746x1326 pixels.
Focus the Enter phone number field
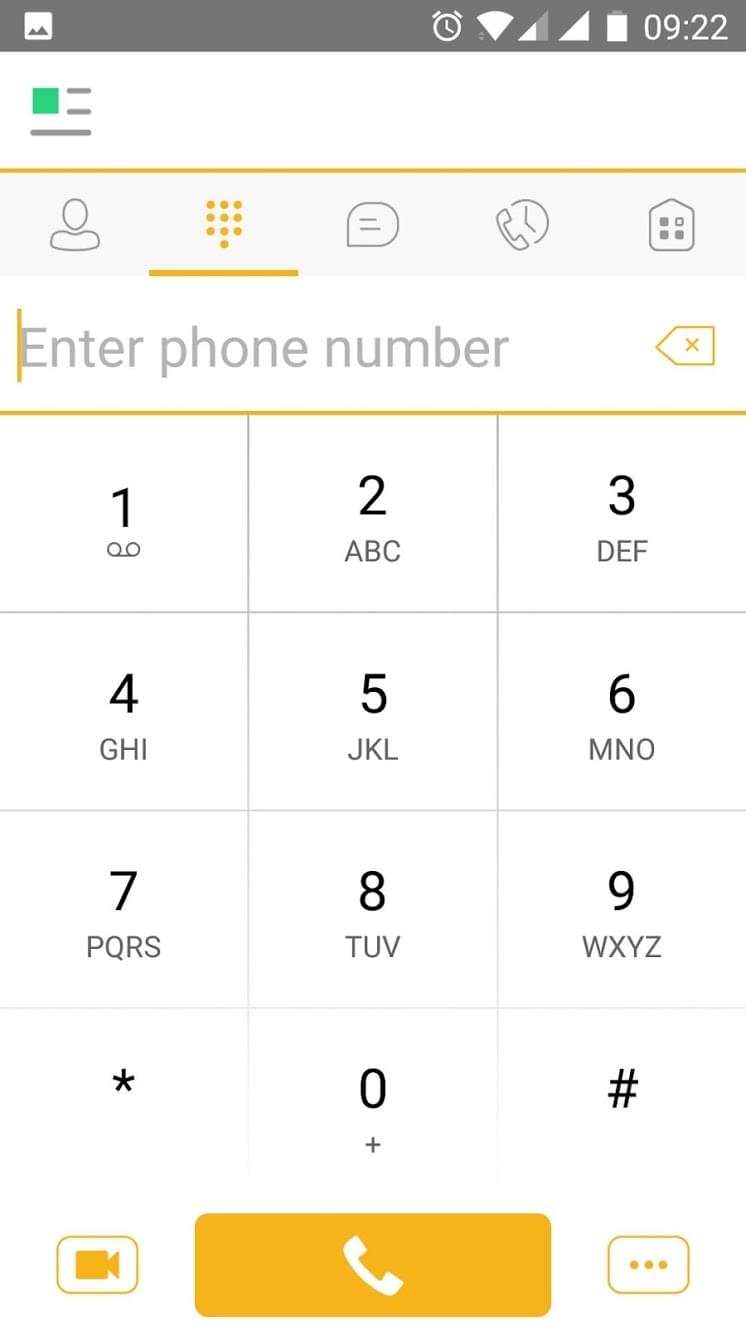coord(320,347)
